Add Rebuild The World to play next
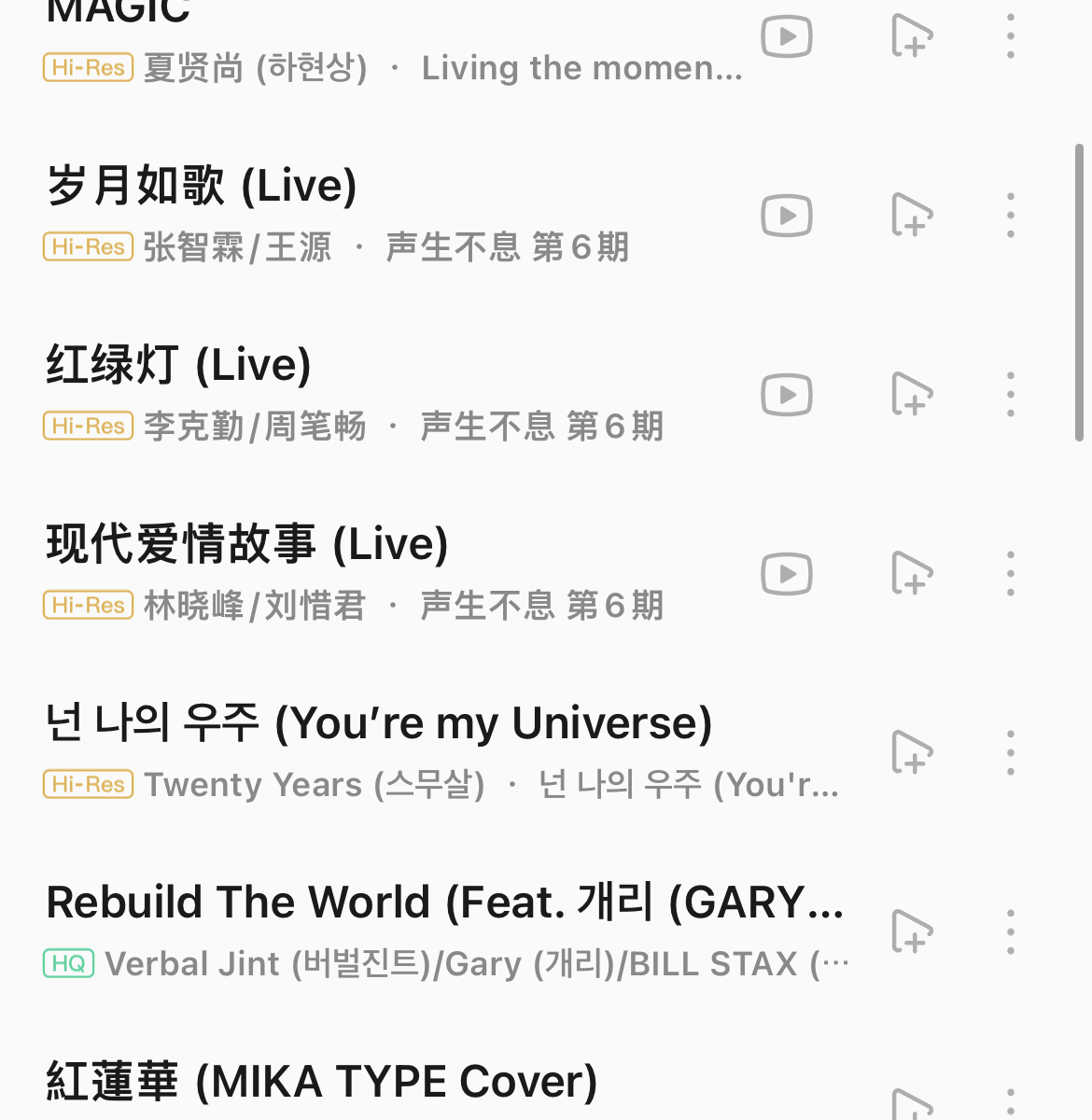This screenshot has width=1092, height=1120. [x=912, y=932]
